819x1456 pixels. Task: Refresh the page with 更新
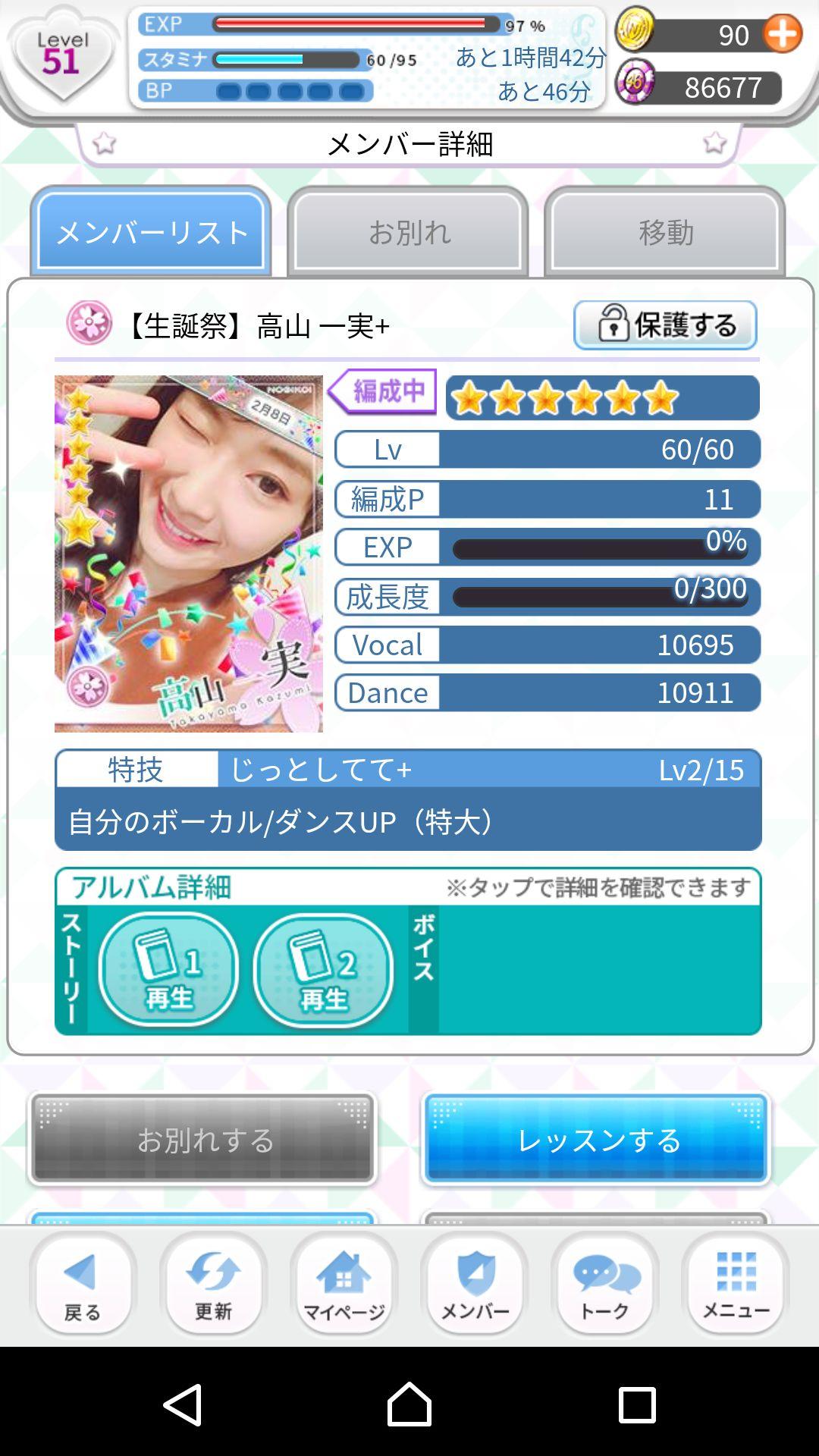coord(213,1283)
